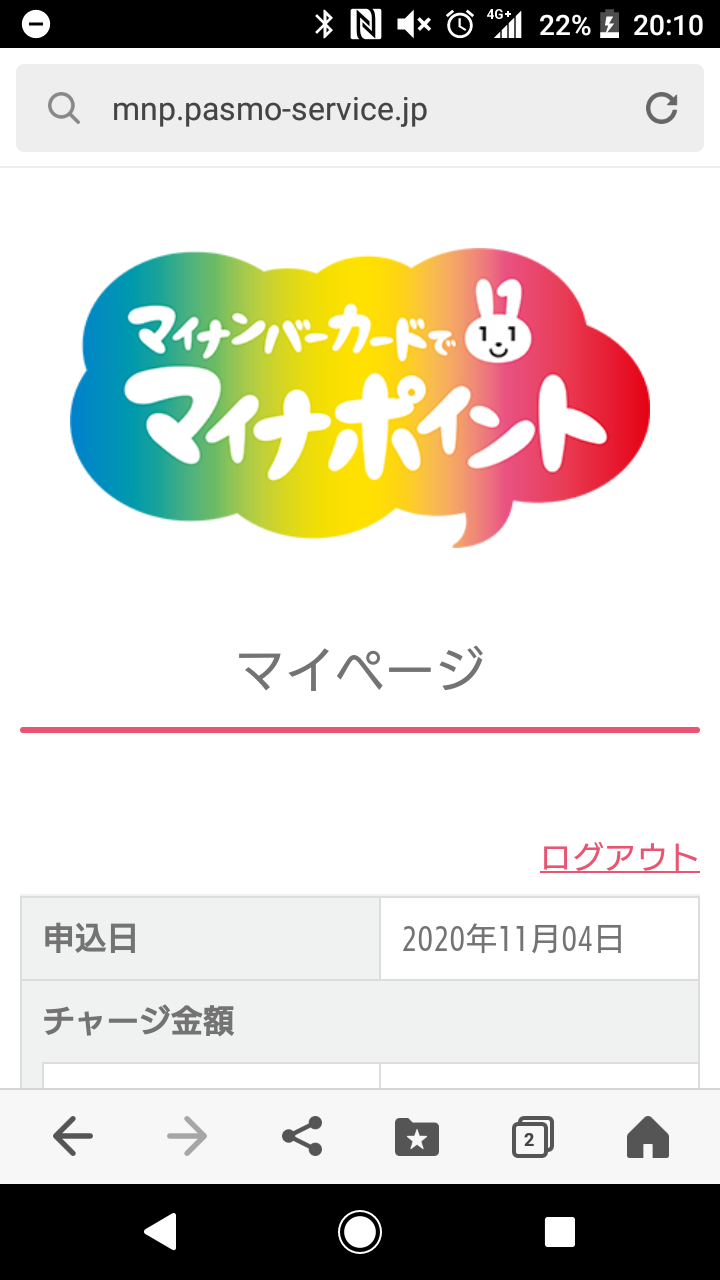Open recent apps from navigation bar
The image size is (720, 1280).
[x=560, y=1232]
